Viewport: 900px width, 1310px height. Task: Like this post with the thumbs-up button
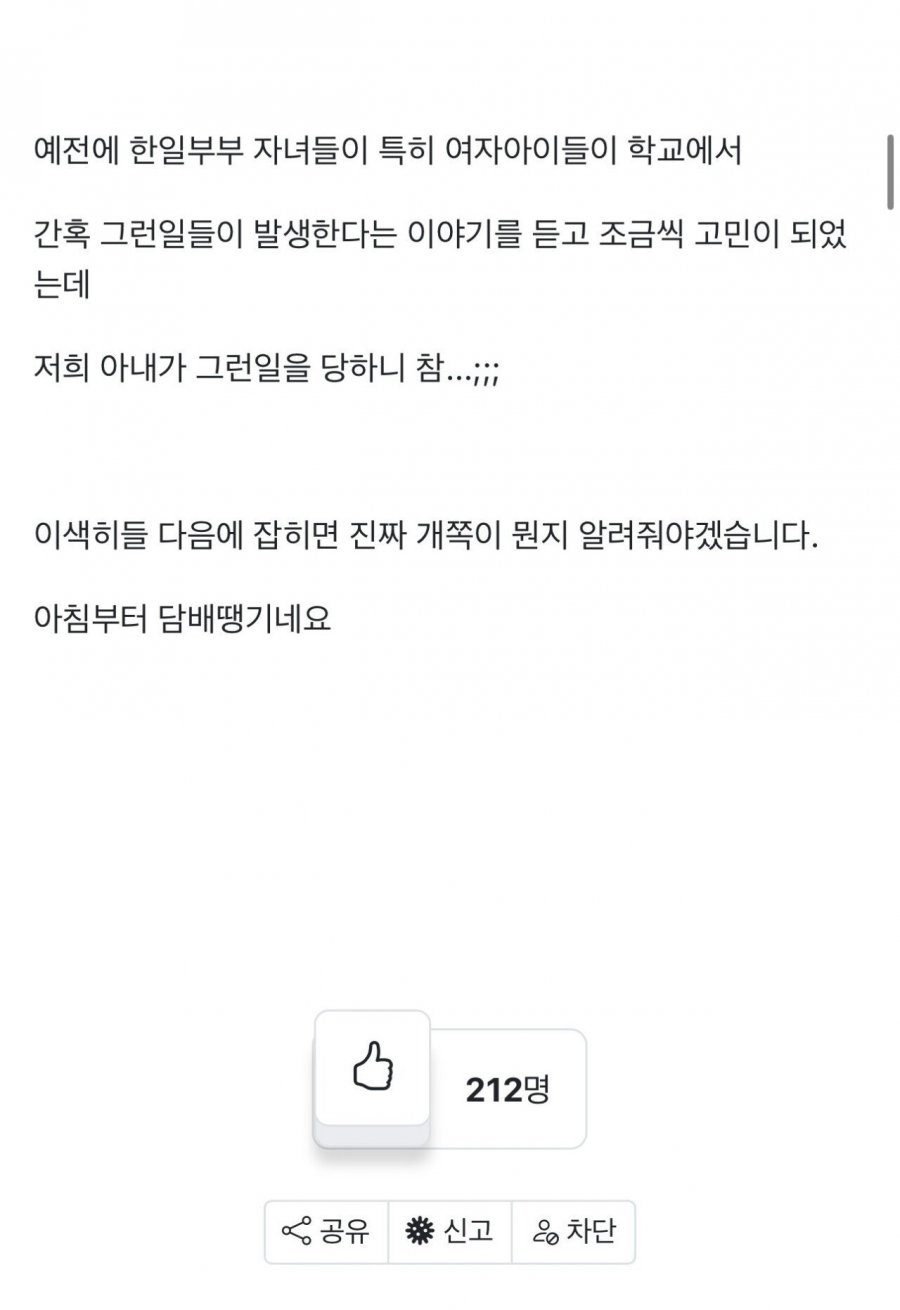[372, 1067]
